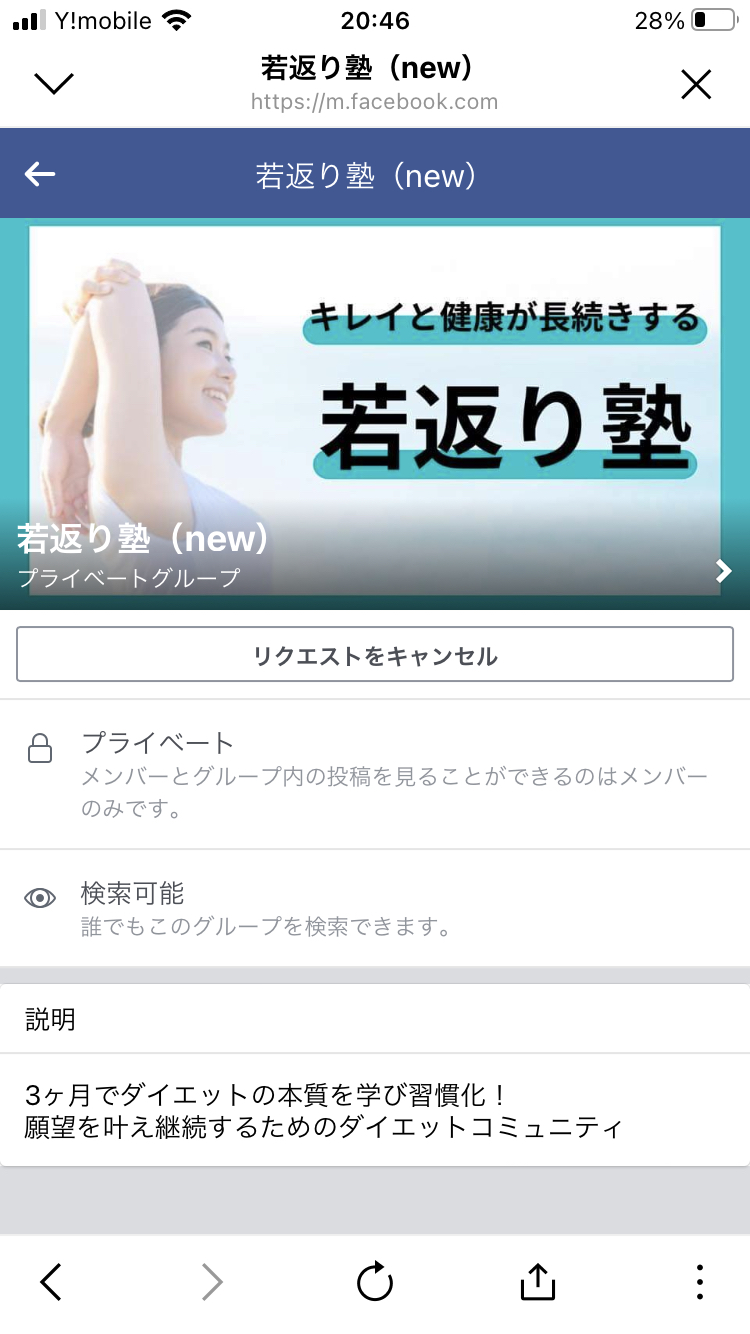Collapse the in-app browser with down chevron
Screen dimensions: 750x1334
54,84
